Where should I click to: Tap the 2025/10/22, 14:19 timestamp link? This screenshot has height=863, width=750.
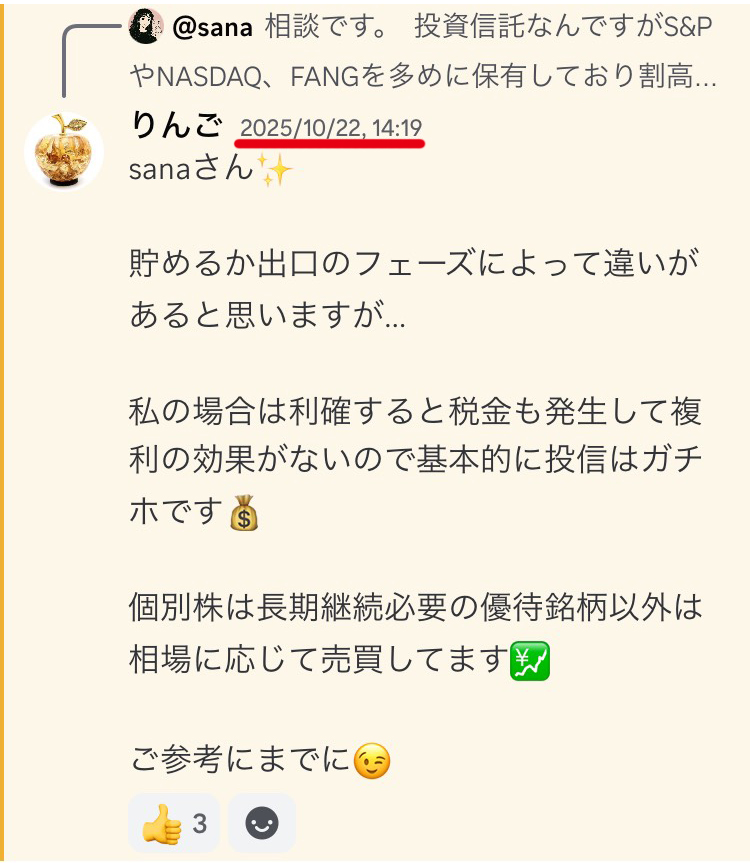[331, 128]
